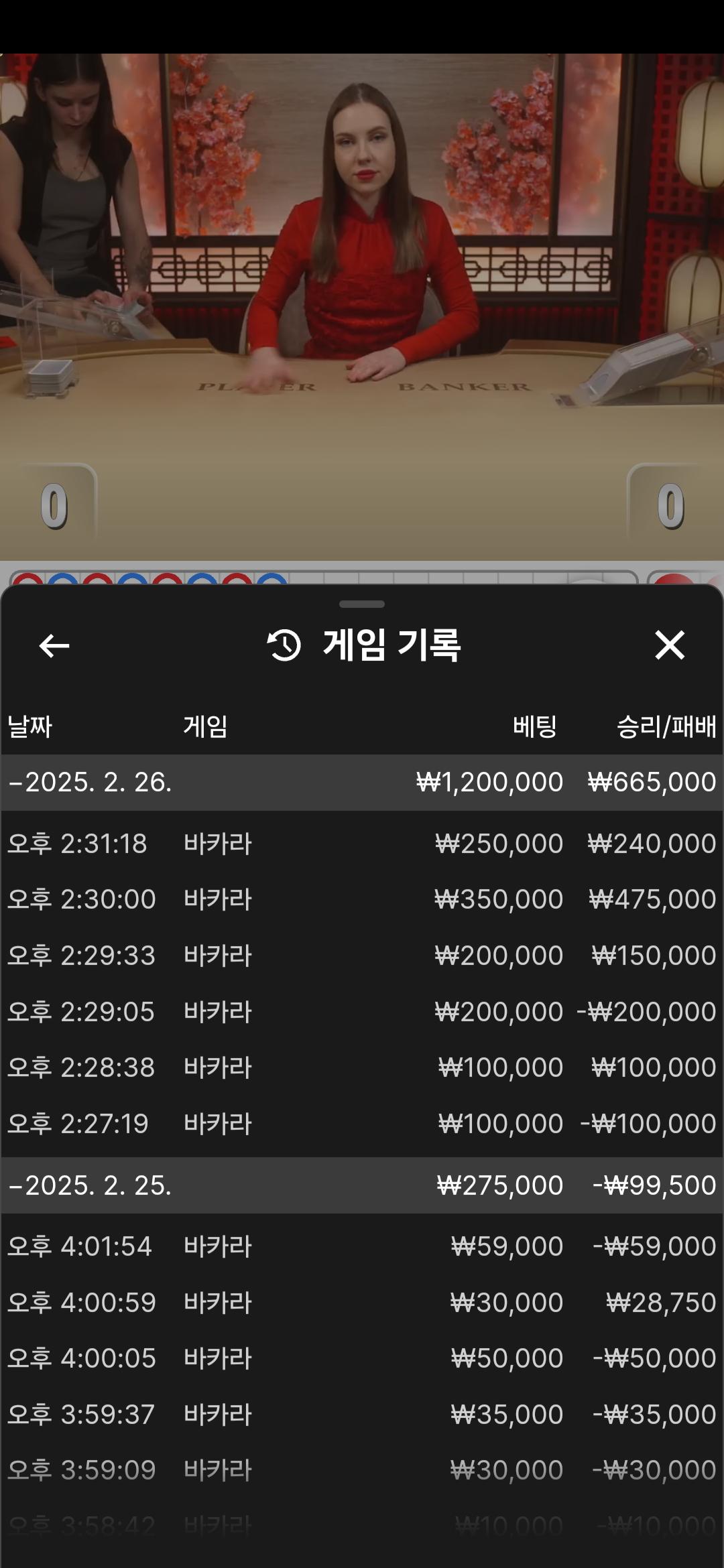Viewport: 724px width, 1568px height.
Task: Go back from the game history panel
Action: [x=54, y=646]
